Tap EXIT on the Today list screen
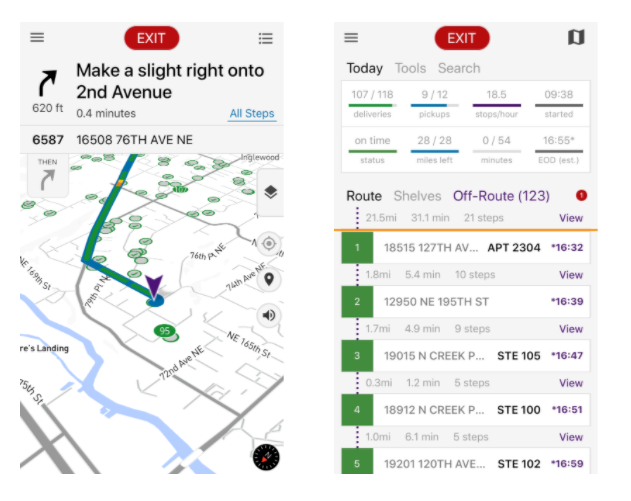Screen dimensions: 631x501 (462, 38)
